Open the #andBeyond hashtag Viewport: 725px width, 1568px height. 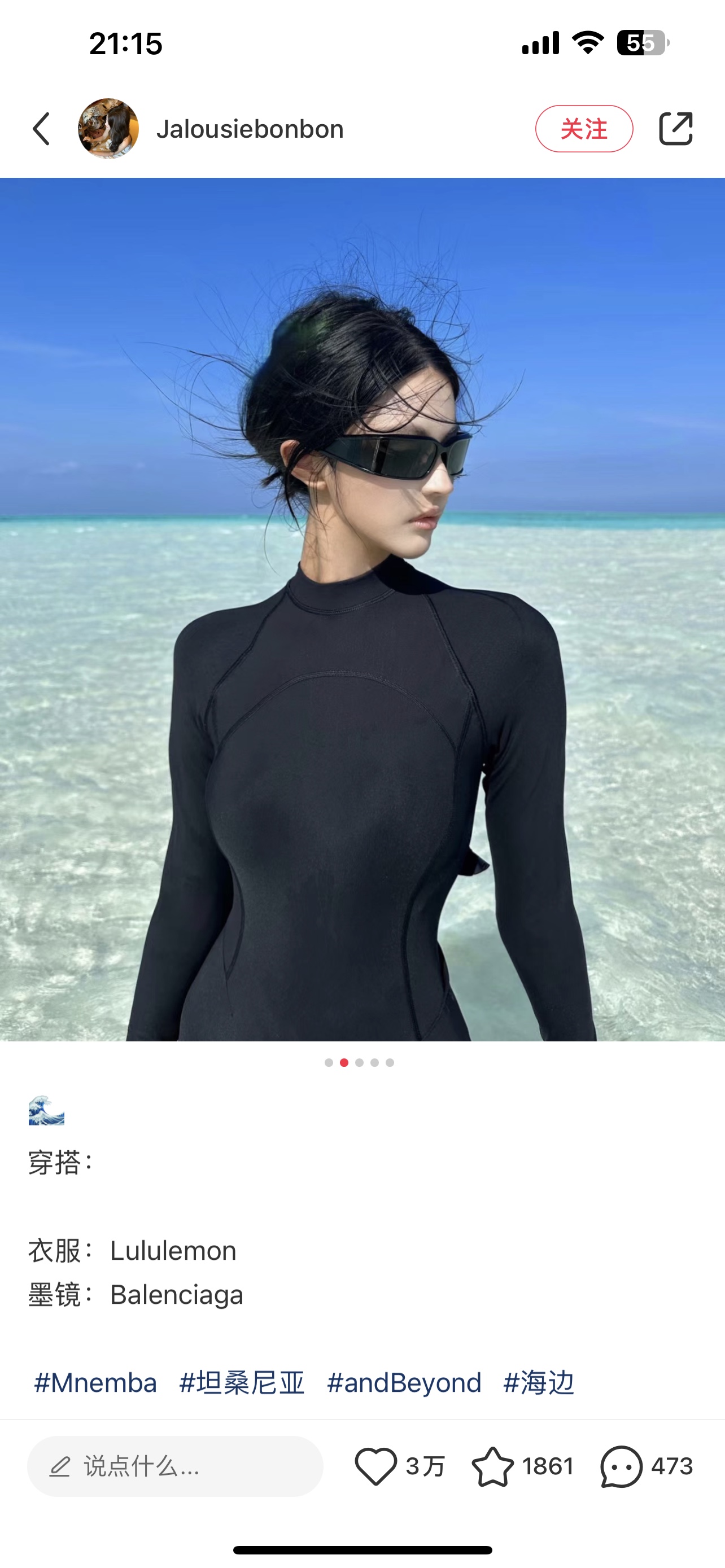tap(404, 1383)
